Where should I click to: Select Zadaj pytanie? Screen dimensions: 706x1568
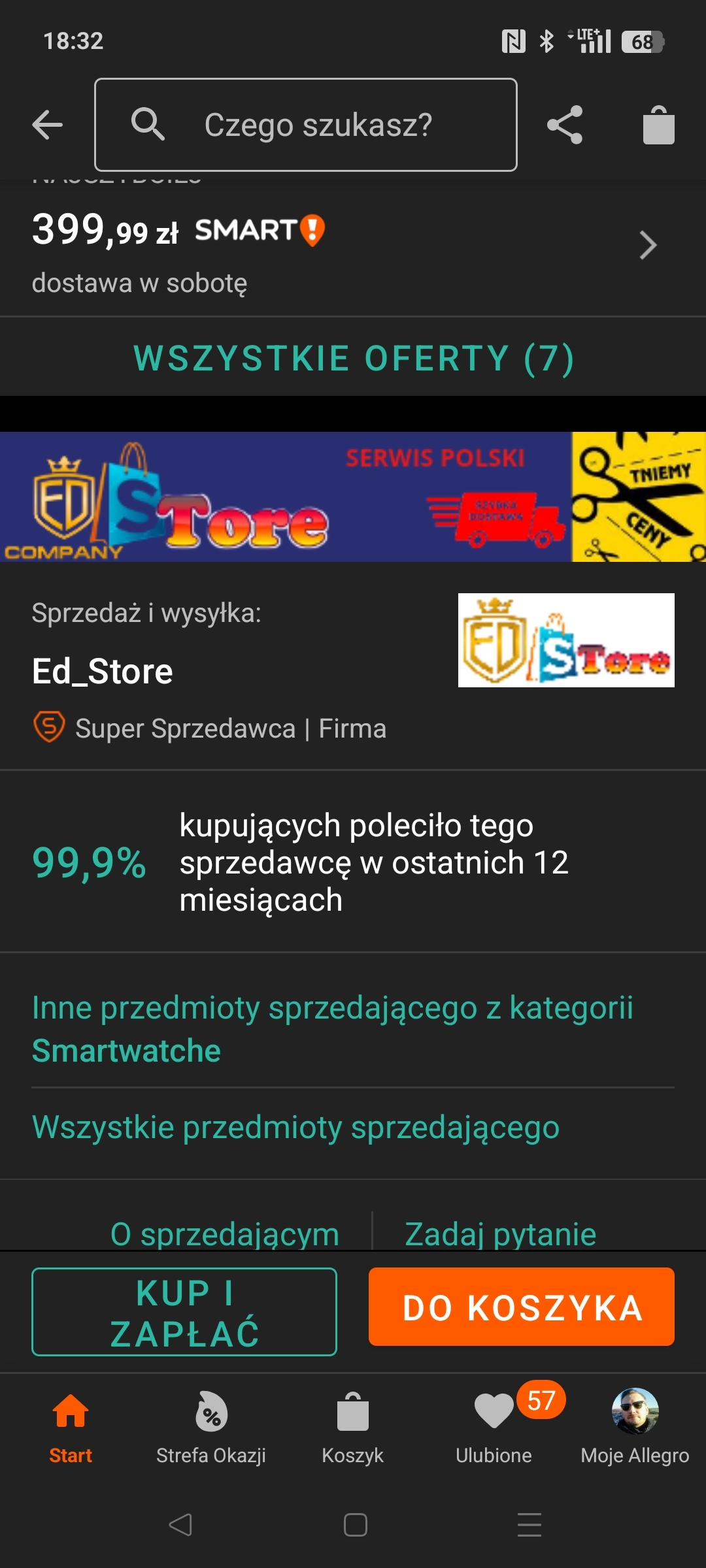(x=500, y=1233)
